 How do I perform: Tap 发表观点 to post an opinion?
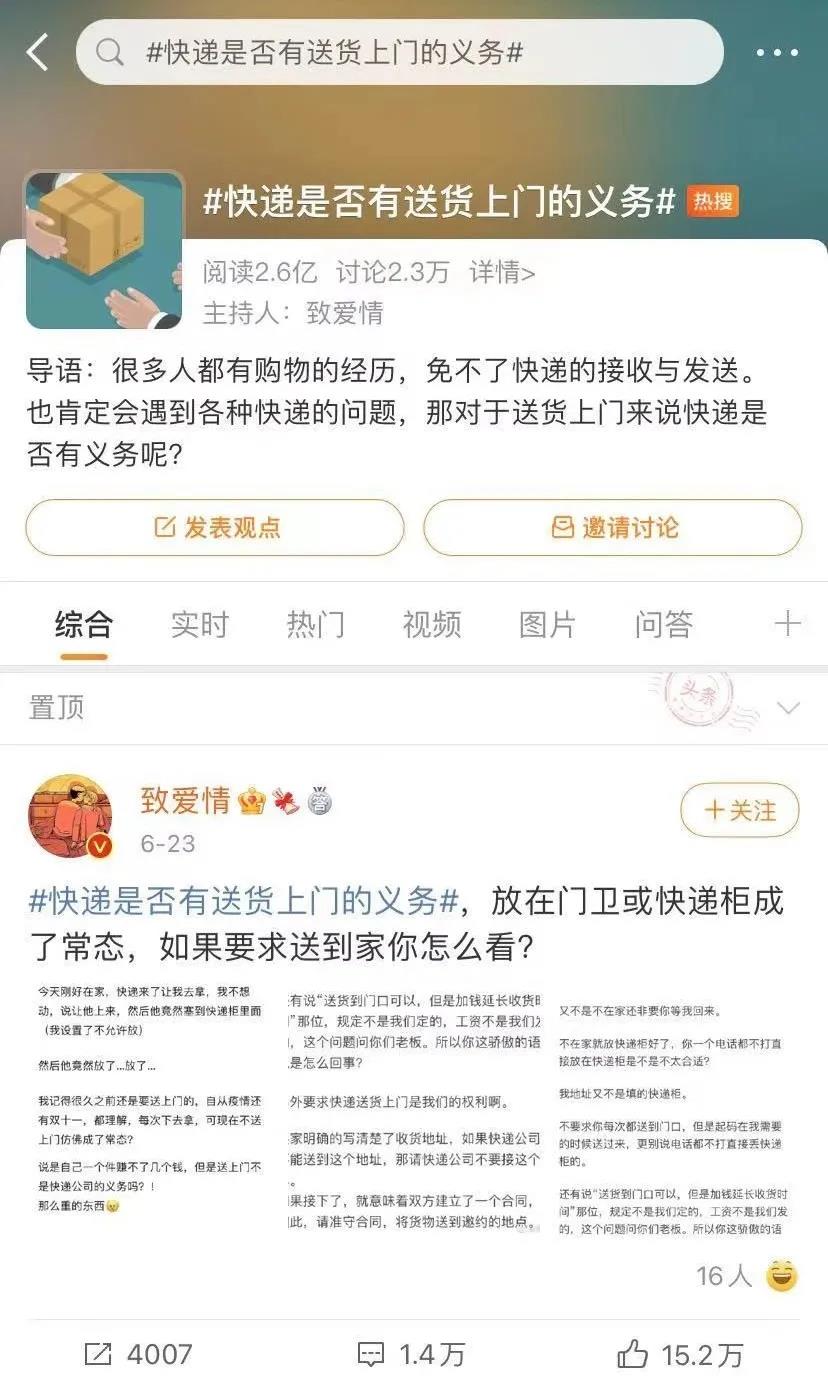tap(213, 528)
